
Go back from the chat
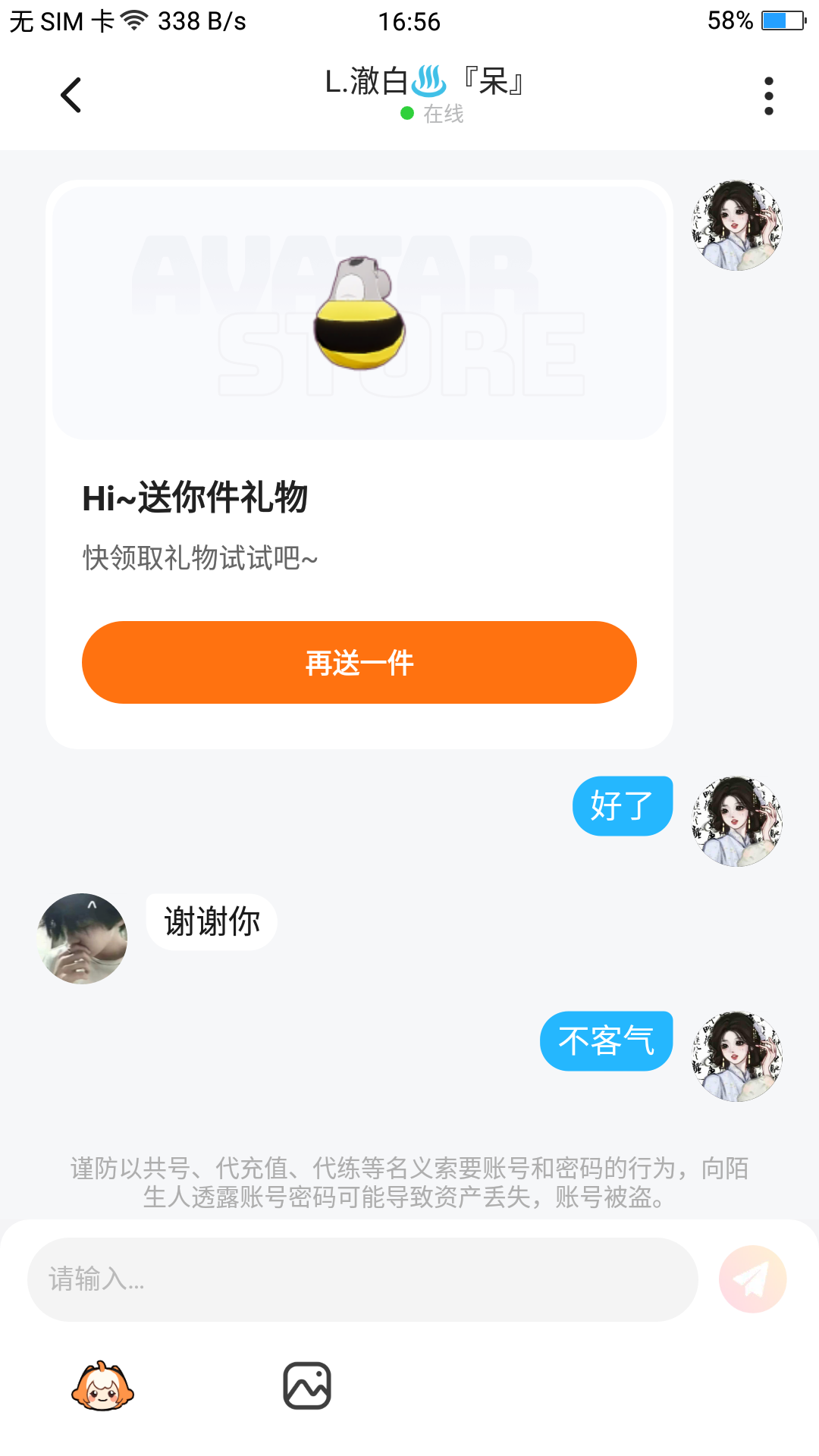point(71,96)
